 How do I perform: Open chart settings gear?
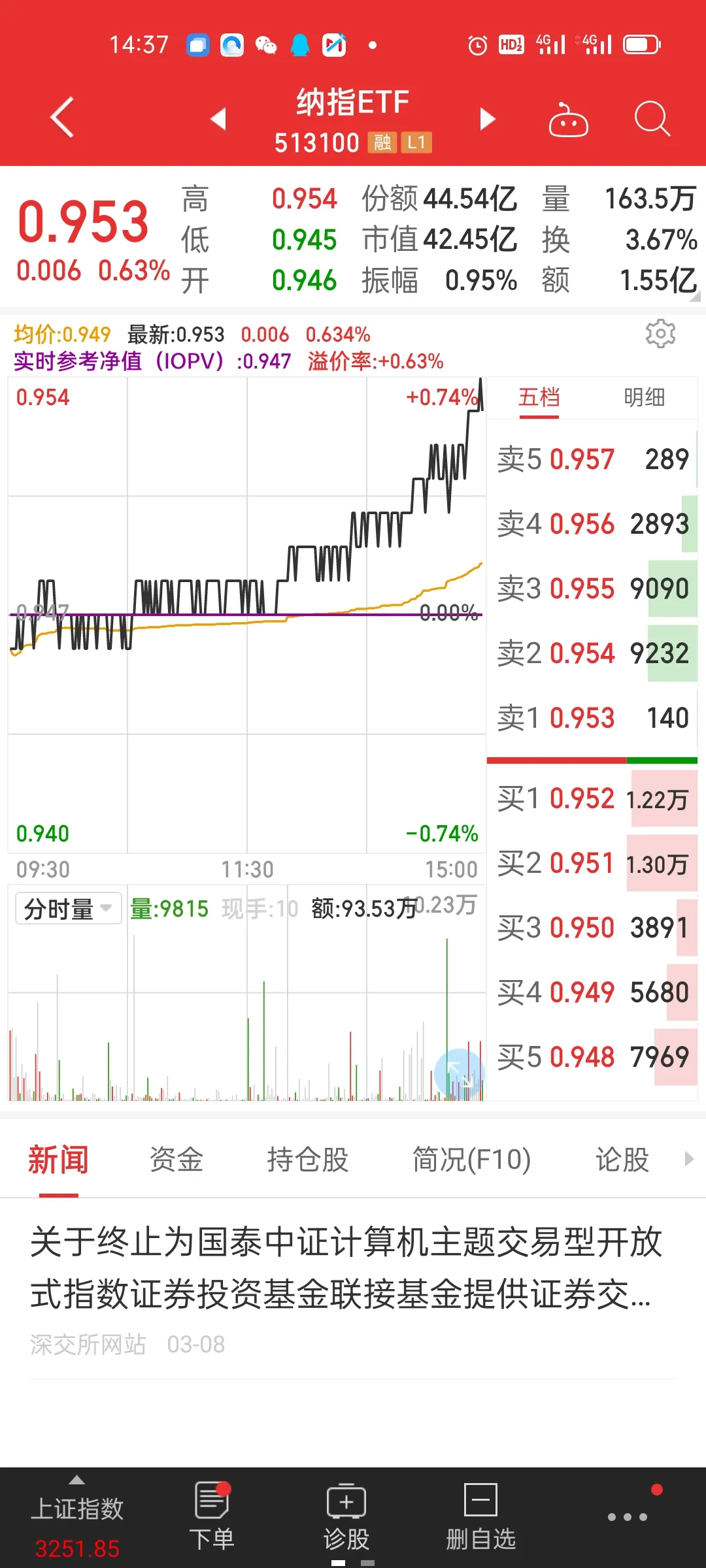point(660,334)
